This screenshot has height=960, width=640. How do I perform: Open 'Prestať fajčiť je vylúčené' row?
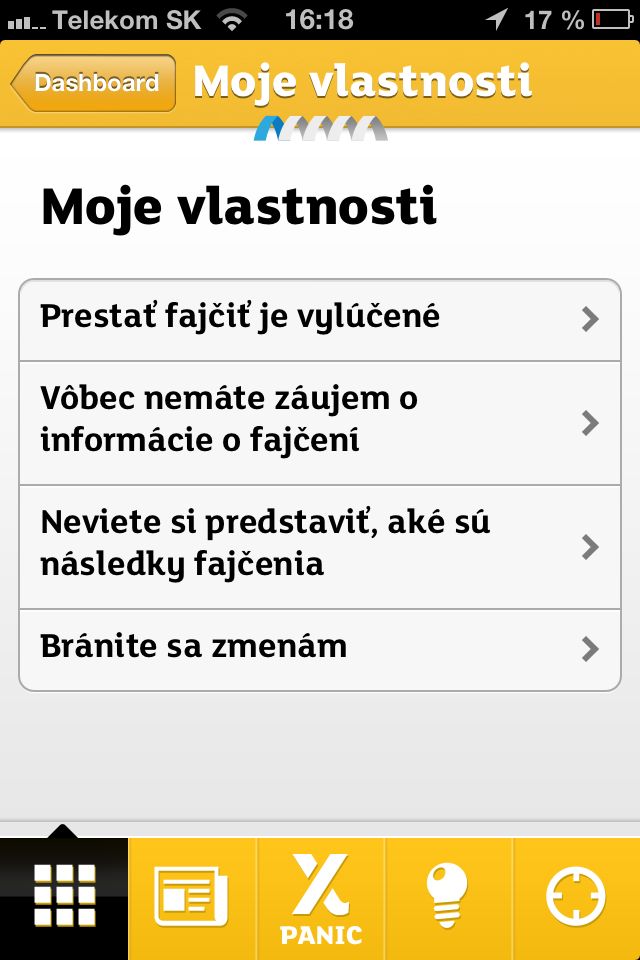pyautogui.click(x=320, y=319)
